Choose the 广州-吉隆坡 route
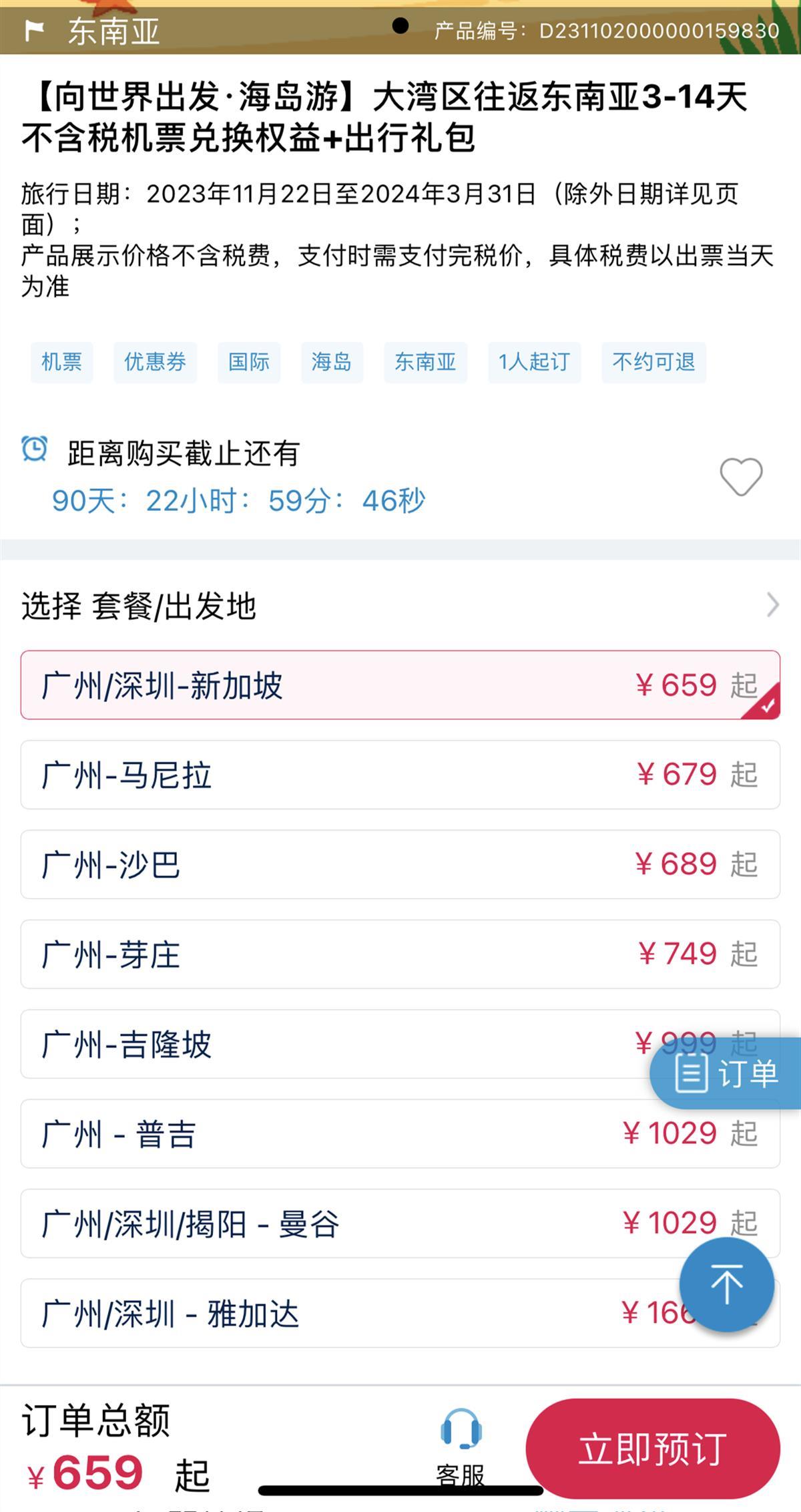 pos(334,1043)
